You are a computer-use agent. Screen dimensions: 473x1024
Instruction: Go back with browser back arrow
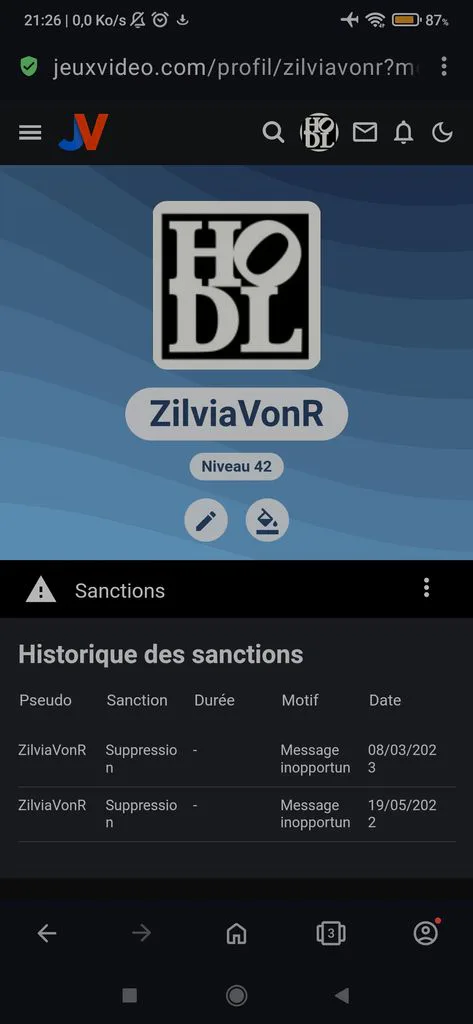coord(46,934)
